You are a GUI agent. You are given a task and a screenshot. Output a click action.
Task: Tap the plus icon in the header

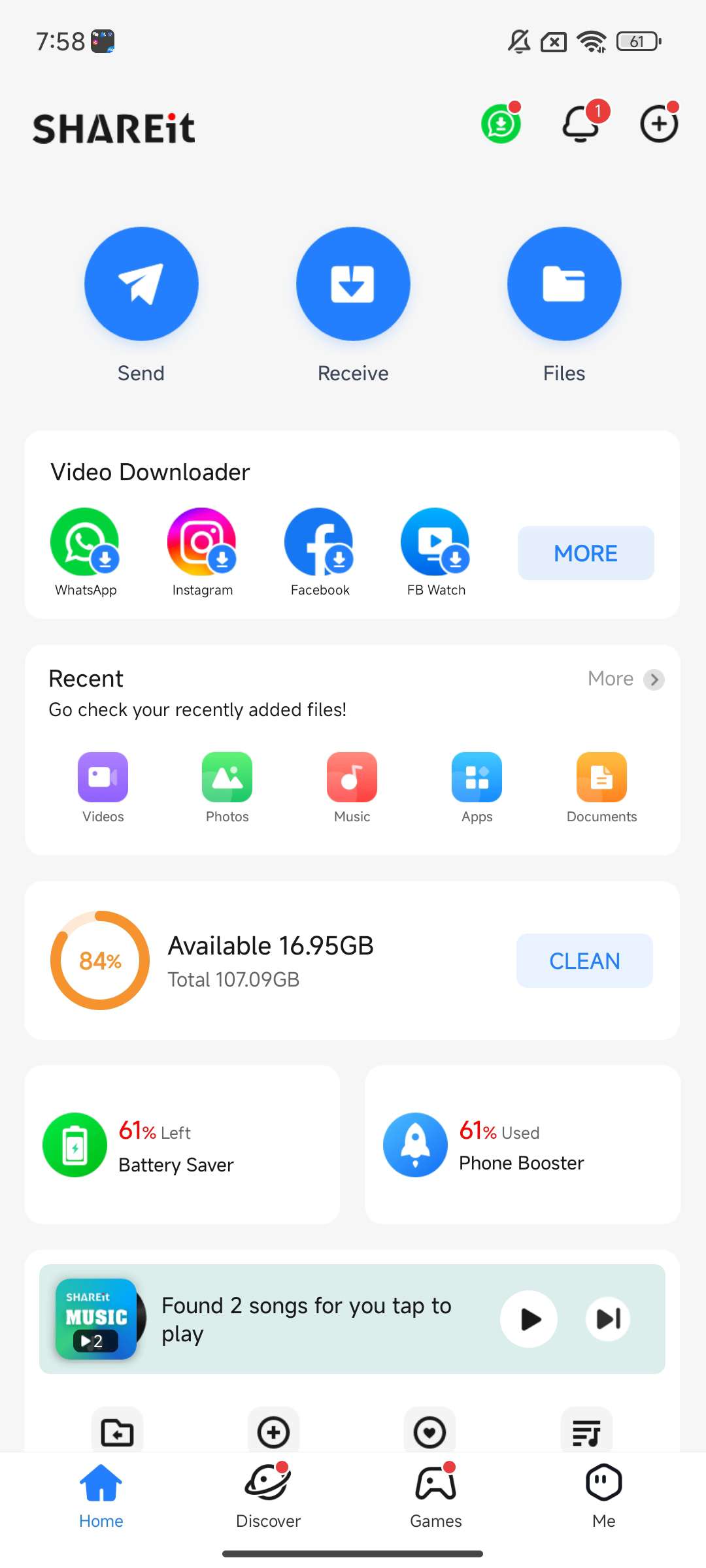pos(658,124)
